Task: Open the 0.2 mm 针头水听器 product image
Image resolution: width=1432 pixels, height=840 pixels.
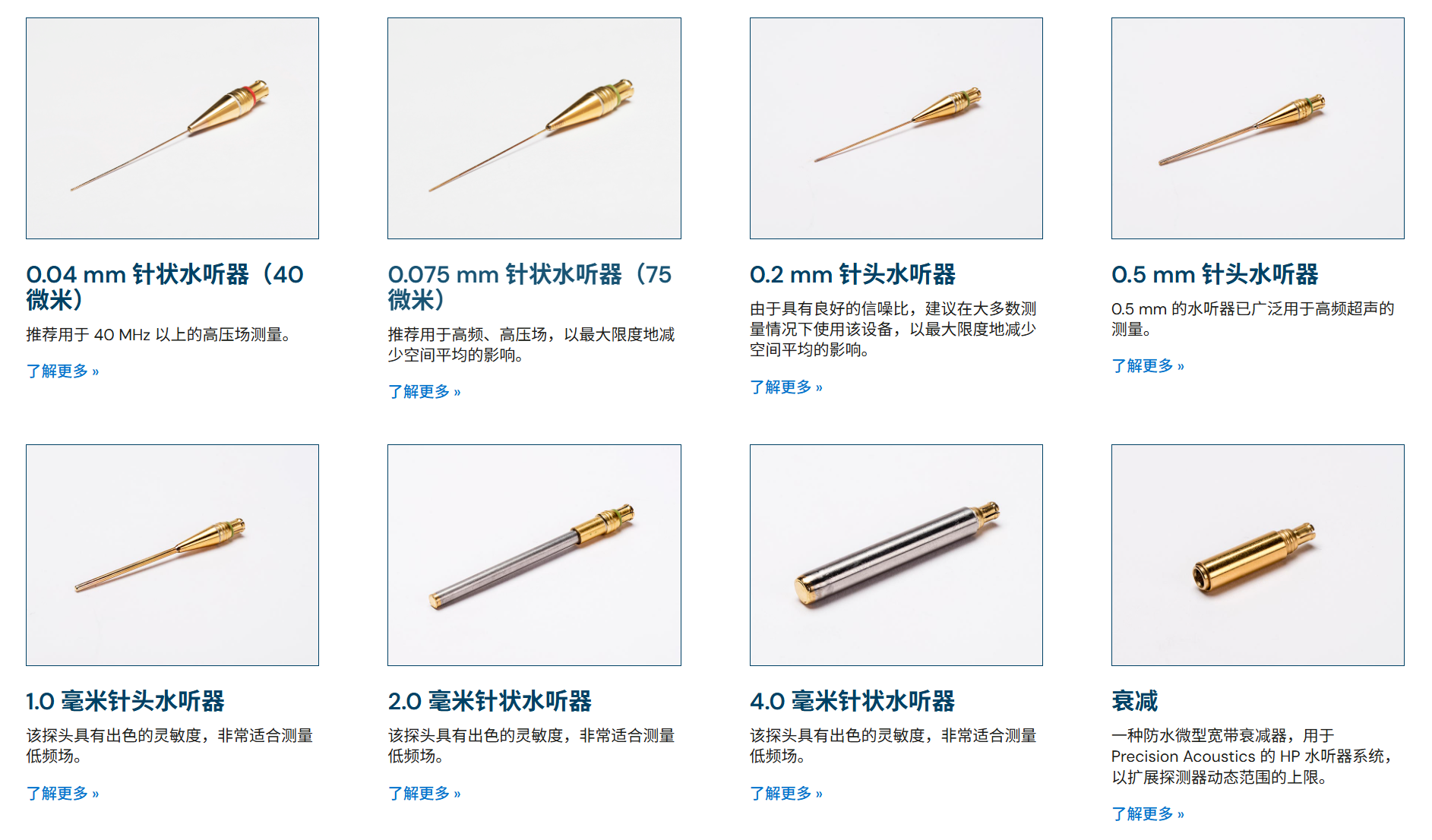Action: tap(896, 128)
